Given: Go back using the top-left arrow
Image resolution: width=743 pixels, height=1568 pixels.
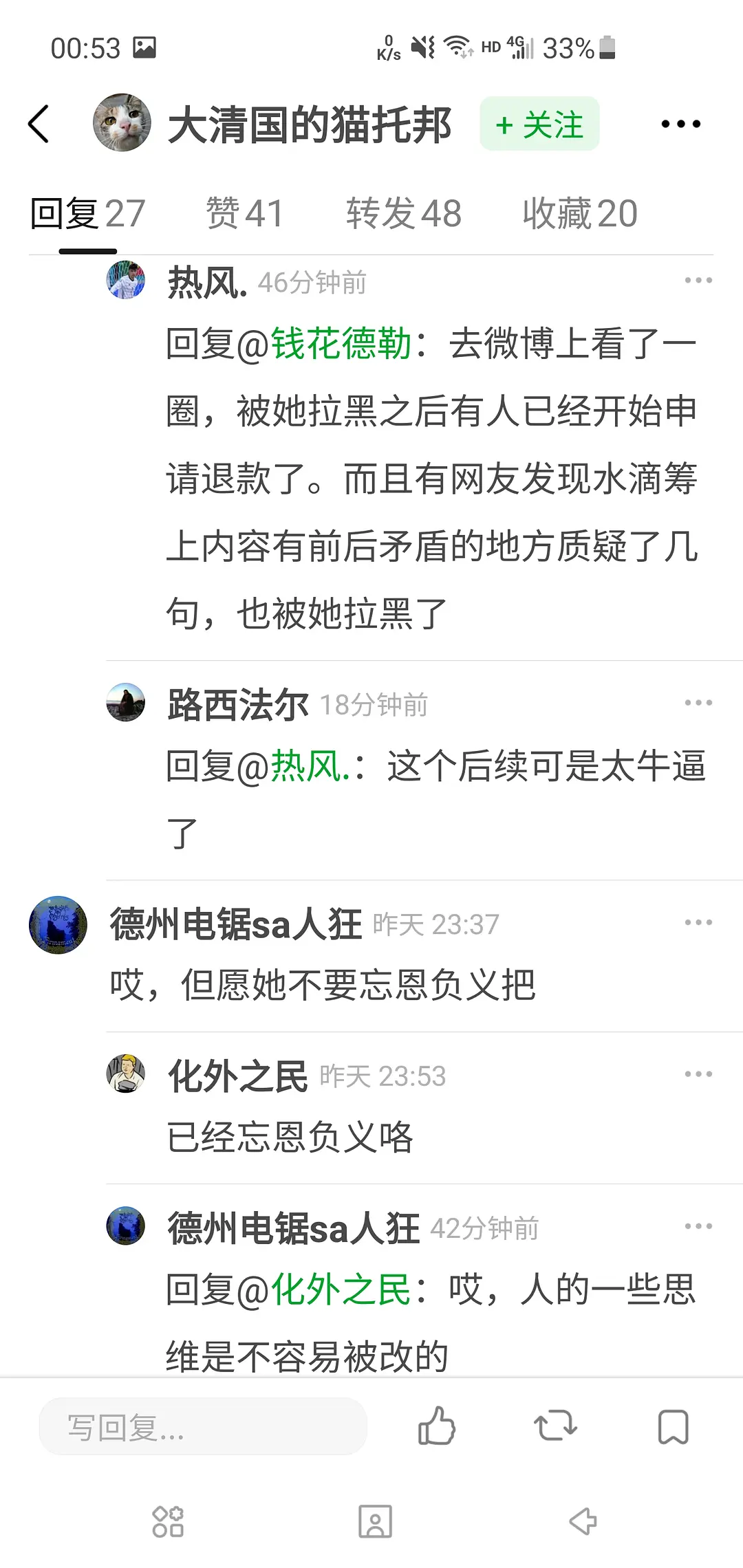Looking at the screenshot, I should coord(39,124).
